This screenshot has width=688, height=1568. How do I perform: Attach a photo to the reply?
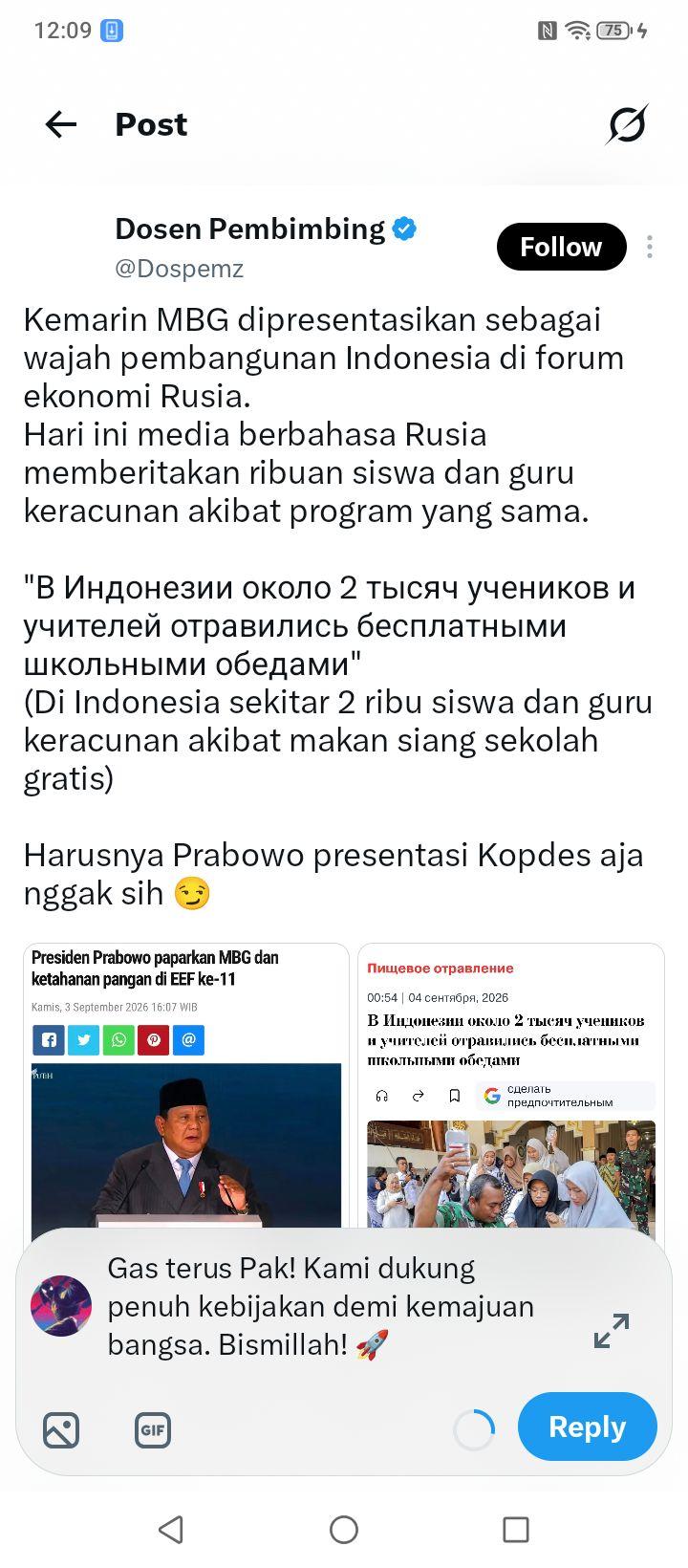tap(61, 1430)
